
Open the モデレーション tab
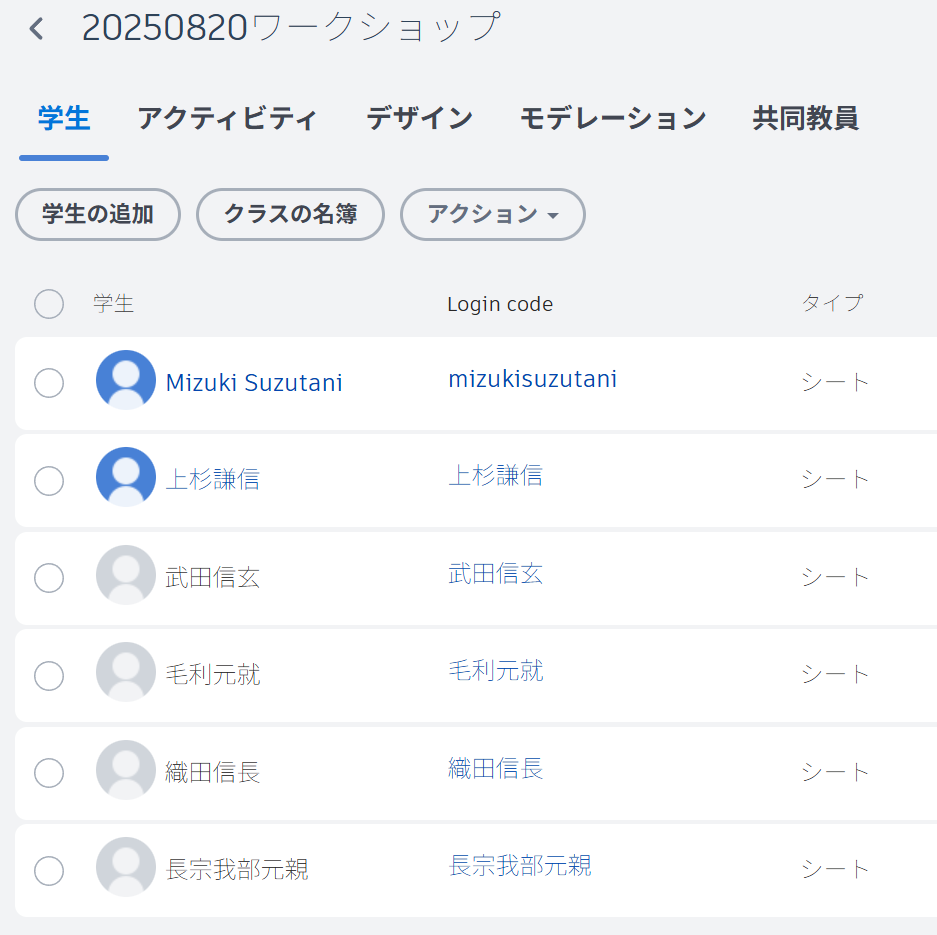[613, 118]
